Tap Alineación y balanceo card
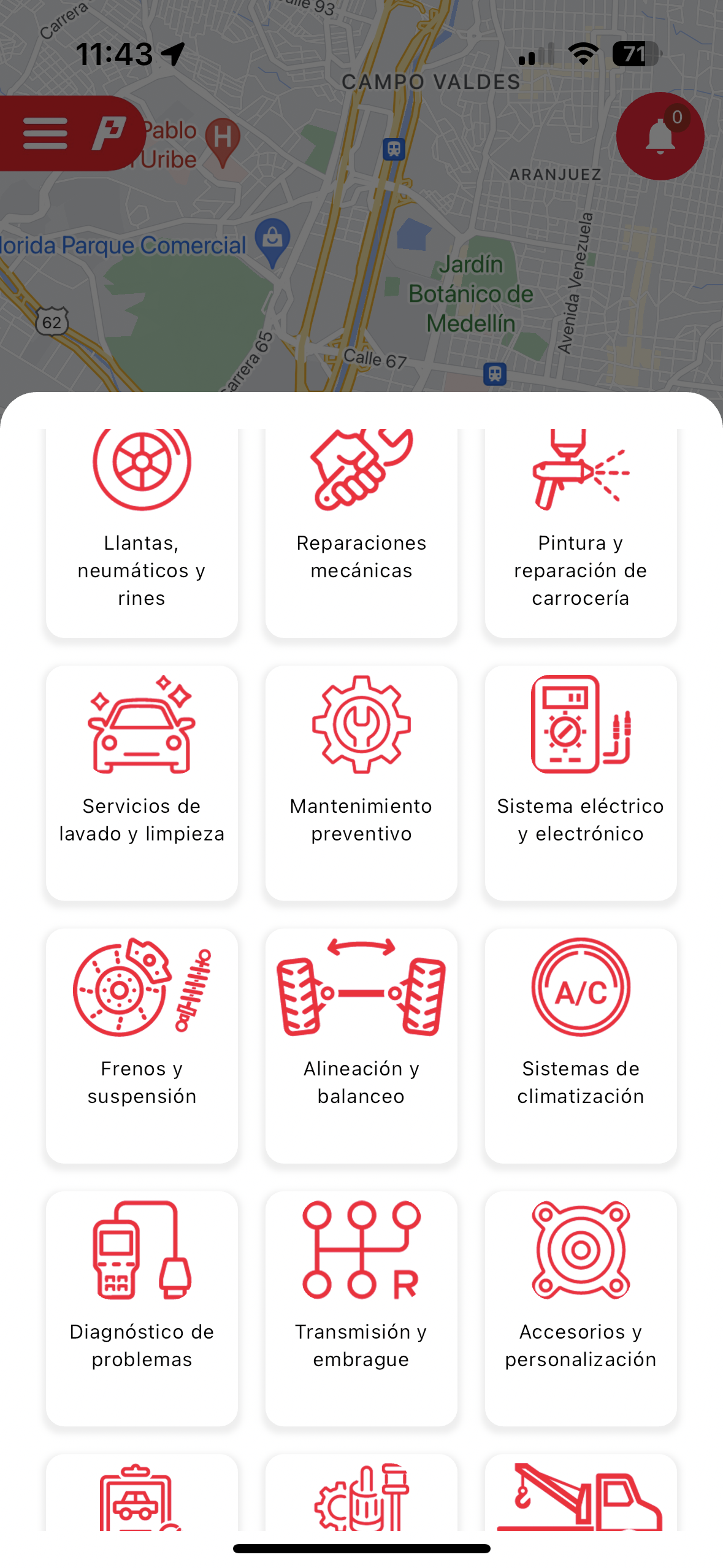 361,1045
